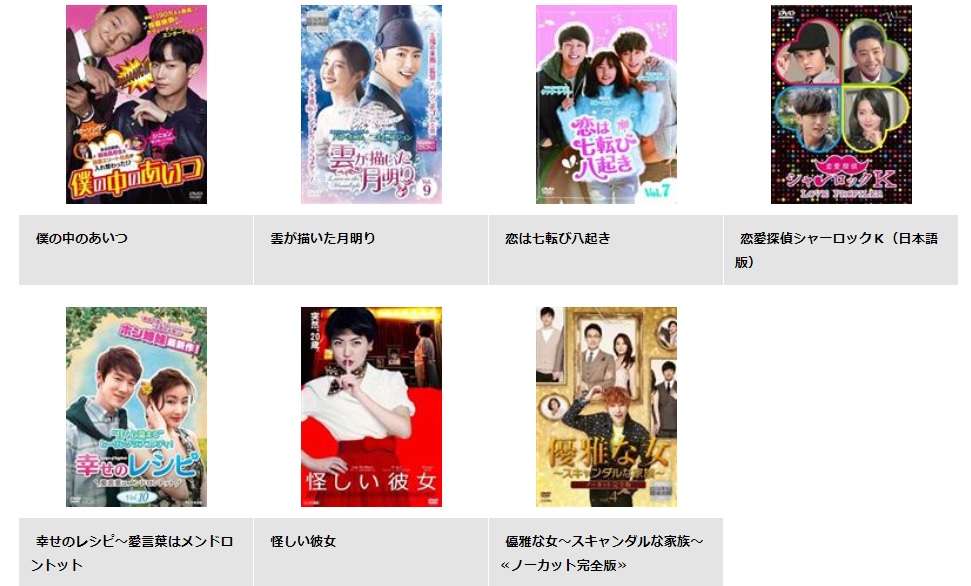Viewport: 971px width, 586px height.
Task: Select the 雲が描いた月明り cover image
Action: click(x=371, y=105)
